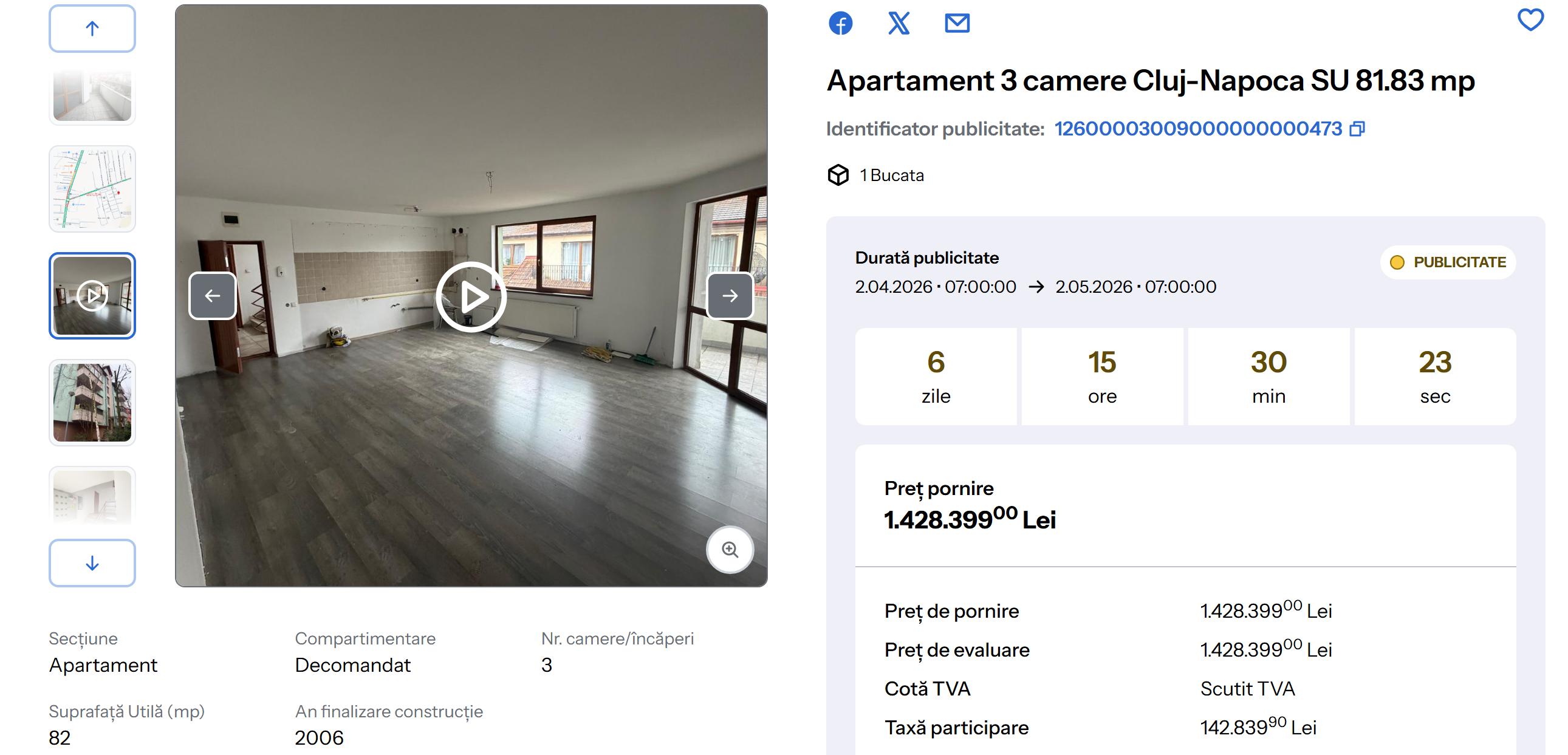Screen dimensions: 1568x755
Task: Select the video thumbnail of the living room
Action: (92, 296)
